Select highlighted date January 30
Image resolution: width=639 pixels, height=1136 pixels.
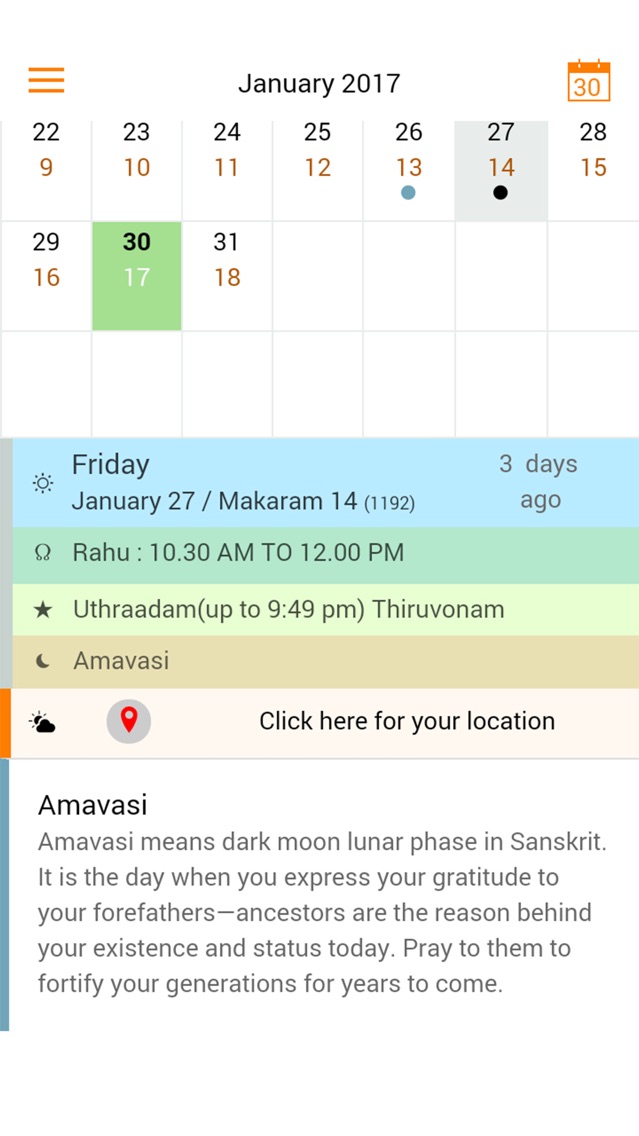137,275
